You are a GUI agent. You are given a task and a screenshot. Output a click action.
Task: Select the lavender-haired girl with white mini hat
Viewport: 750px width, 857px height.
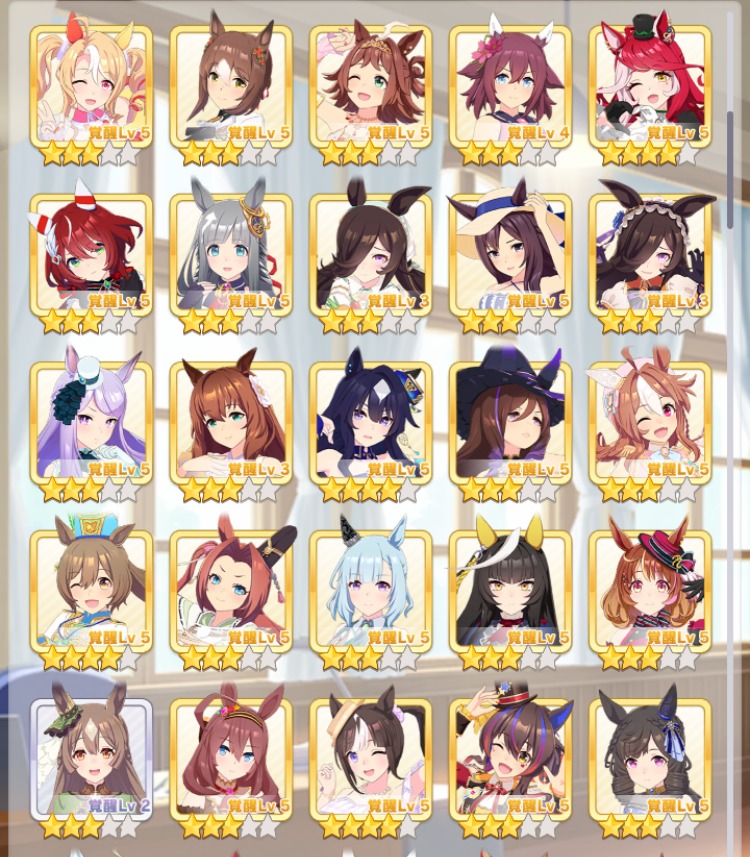pyautogui.click(x=91, y=423)
